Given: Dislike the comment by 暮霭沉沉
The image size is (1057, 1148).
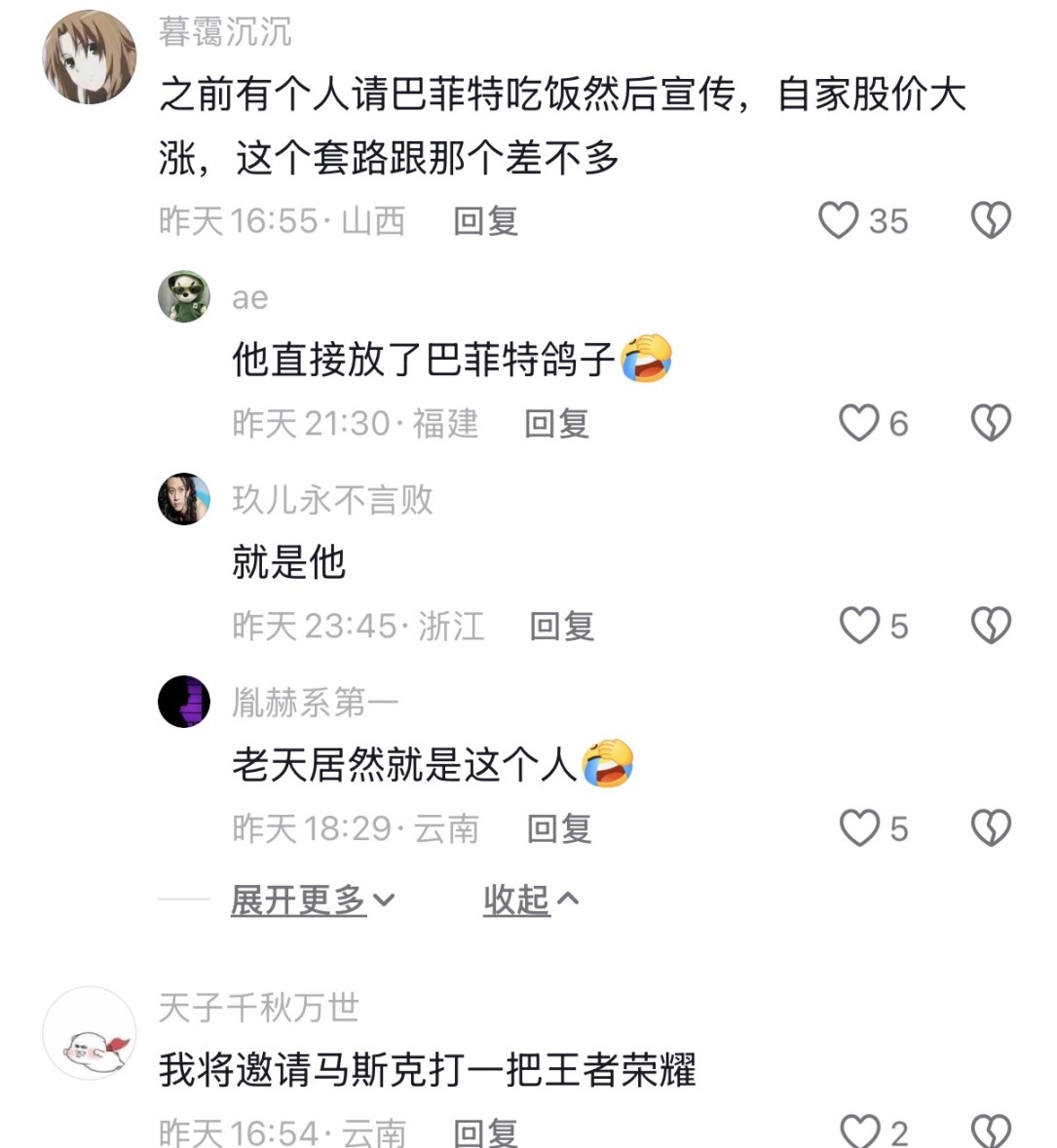Looking at the screenshot, I should tap(991, 221).
